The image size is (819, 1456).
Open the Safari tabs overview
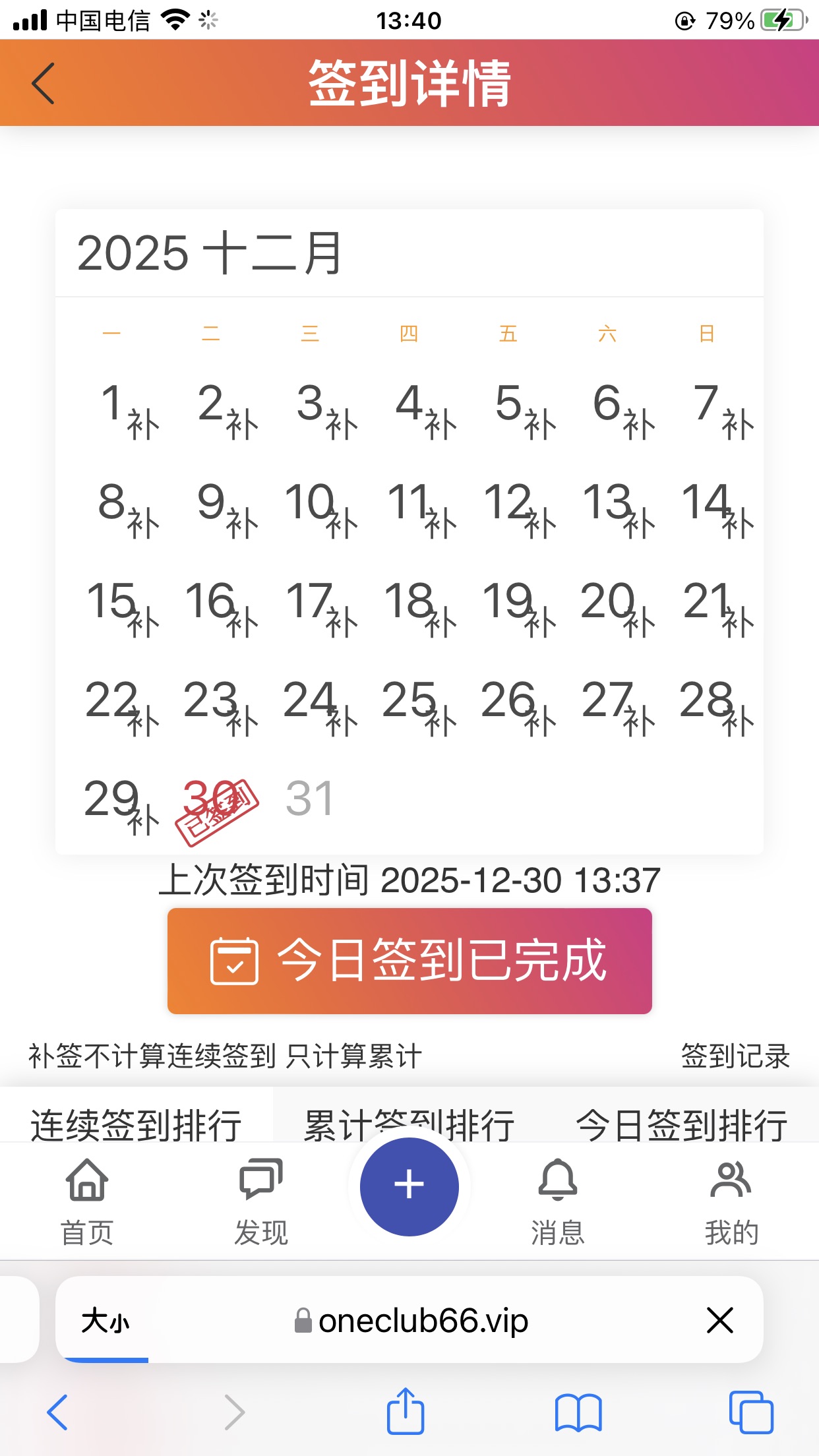[x=751, y=1412]
